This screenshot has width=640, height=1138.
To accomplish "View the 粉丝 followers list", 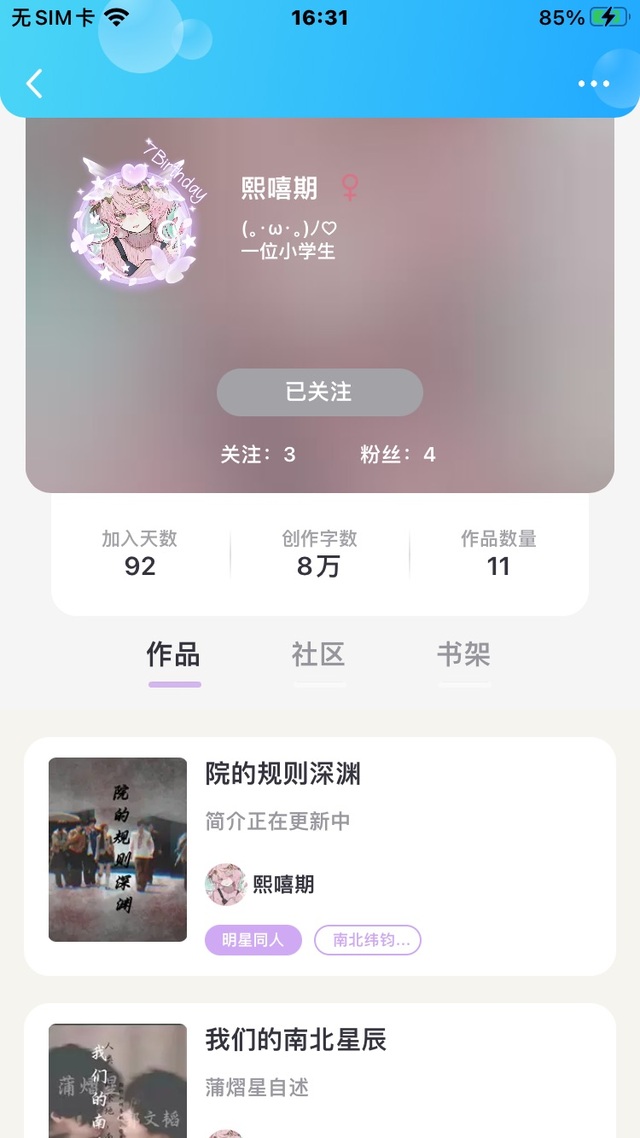I will pyautogui.click(x=398, y=454).
